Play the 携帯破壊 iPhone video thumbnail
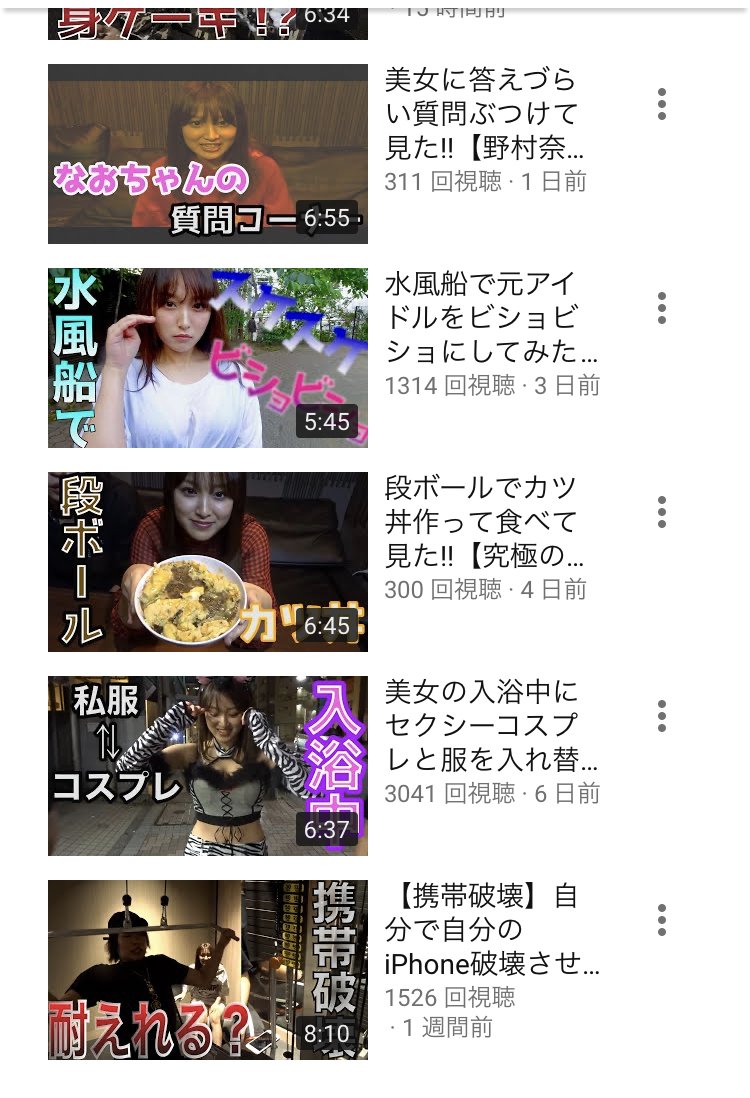Viewport: 750px width, 1098px height. pyautogui.click(x=207, y=970)
